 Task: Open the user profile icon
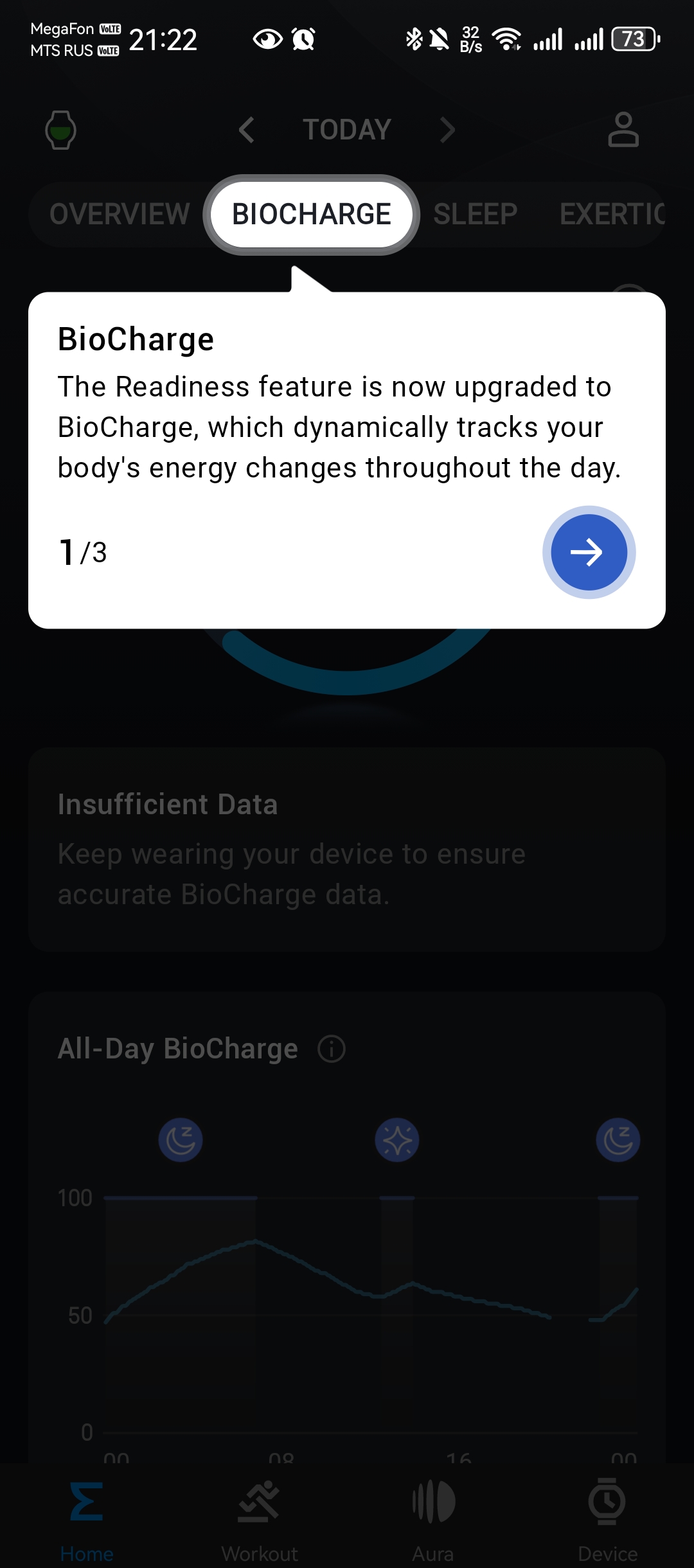tap(623, 130)
